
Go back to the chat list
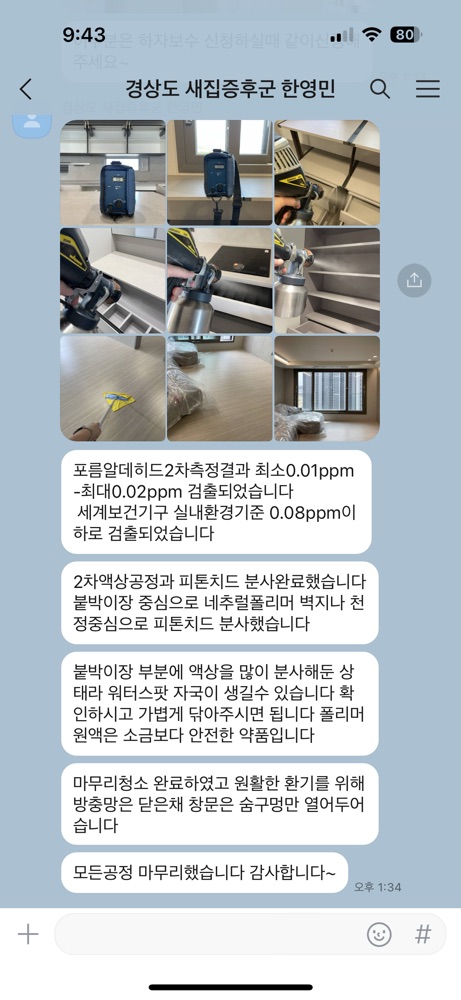tap(26, 89)
